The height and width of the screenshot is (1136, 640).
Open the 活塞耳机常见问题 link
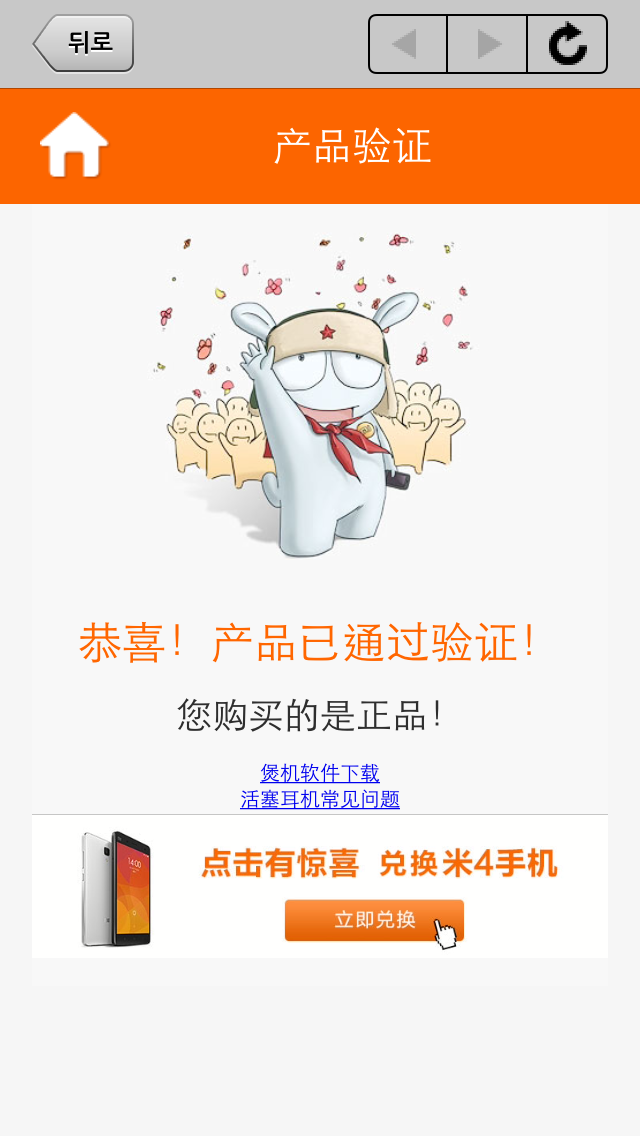click(320, 799)
